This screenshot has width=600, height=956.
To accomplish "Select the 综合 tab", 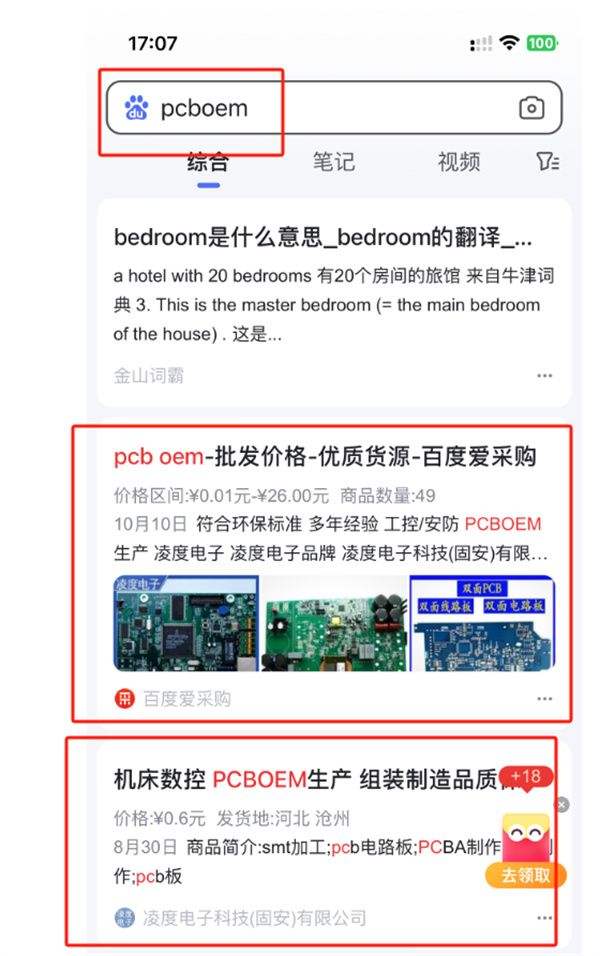I will point(208,162).
